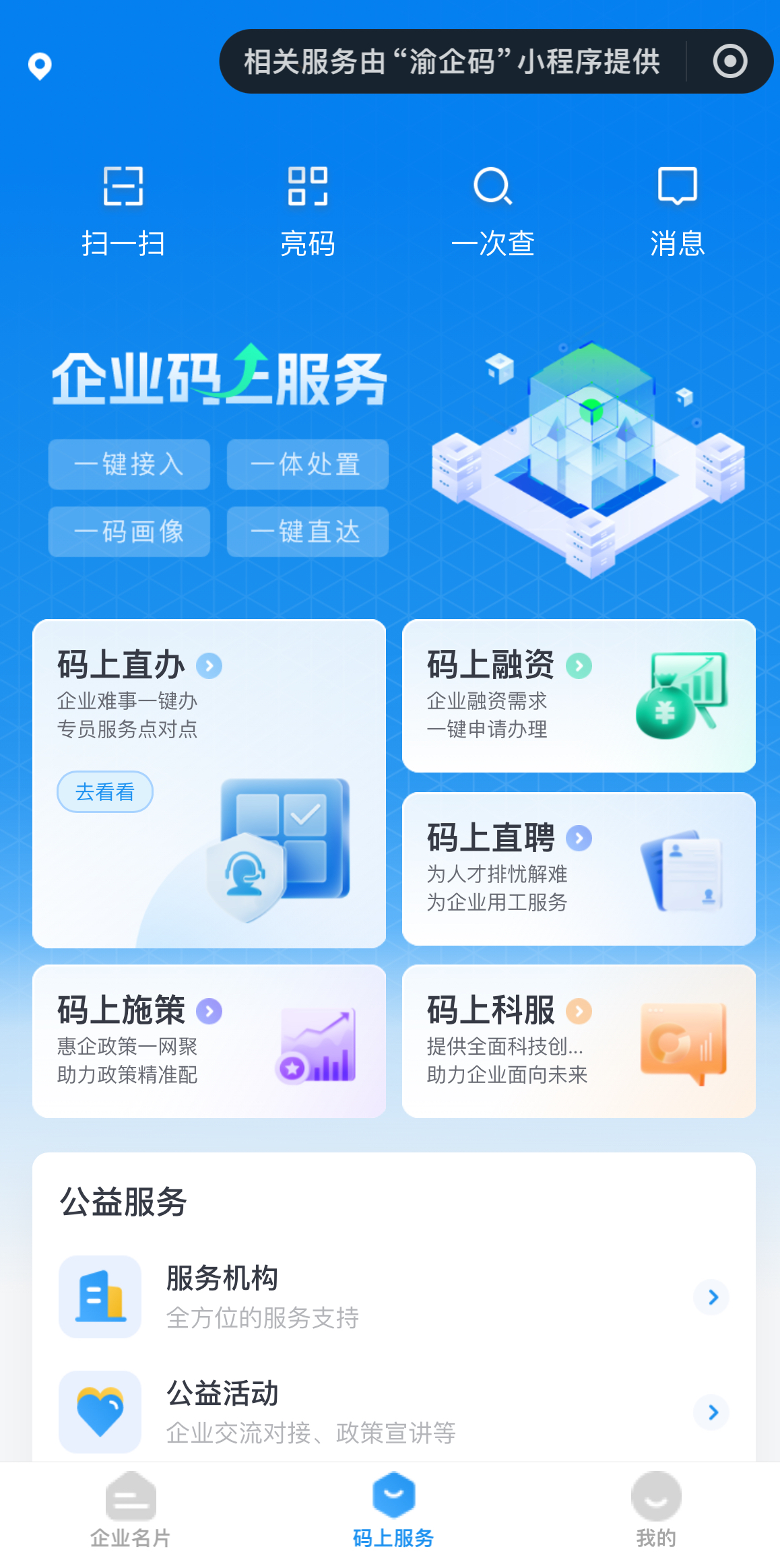Open the location pin icon
780x1568 pixels.
[x=40, y=65]
